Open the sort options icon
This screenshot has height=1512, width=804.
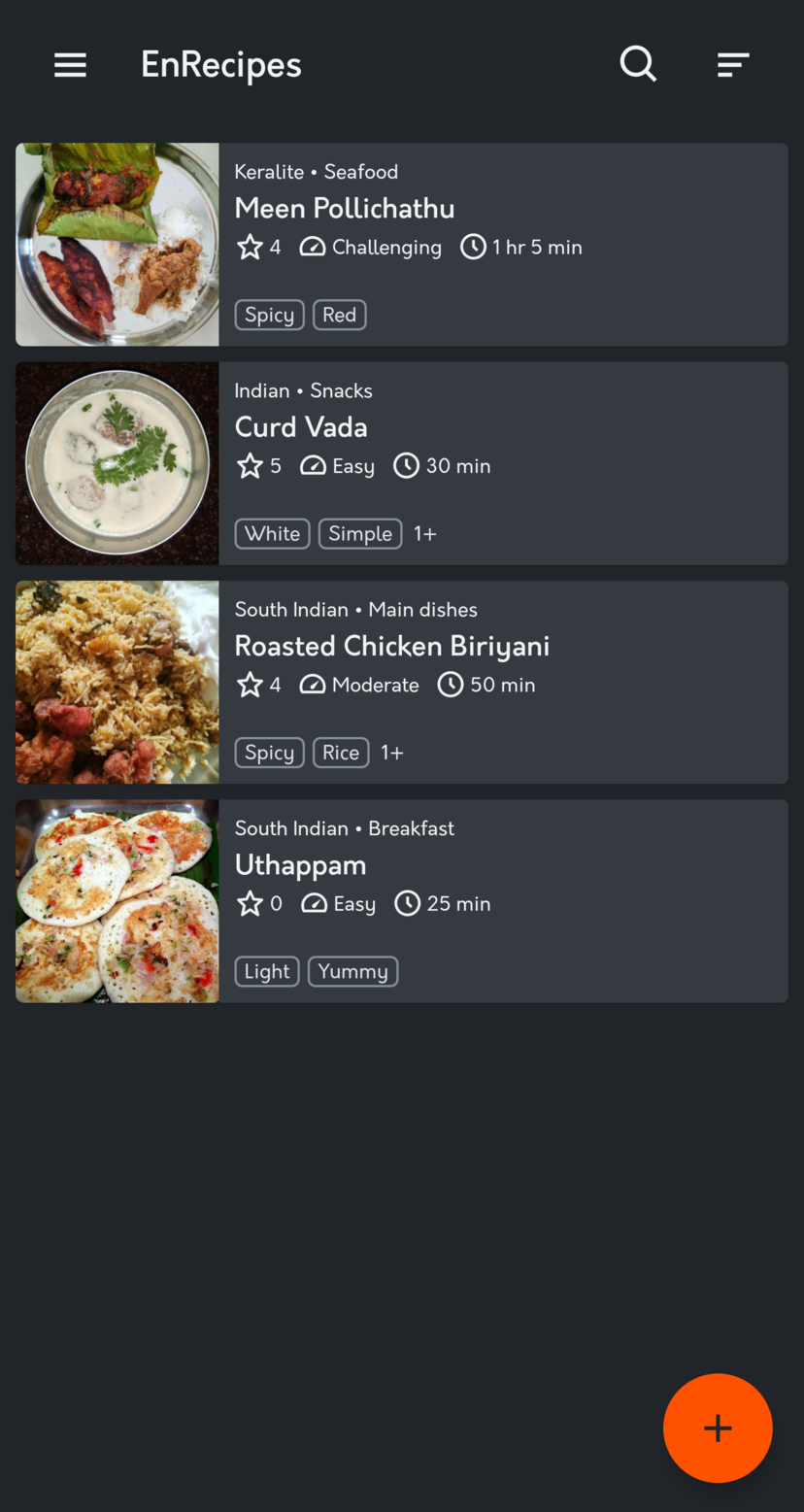pyautogui.click(x=733, y=65)
